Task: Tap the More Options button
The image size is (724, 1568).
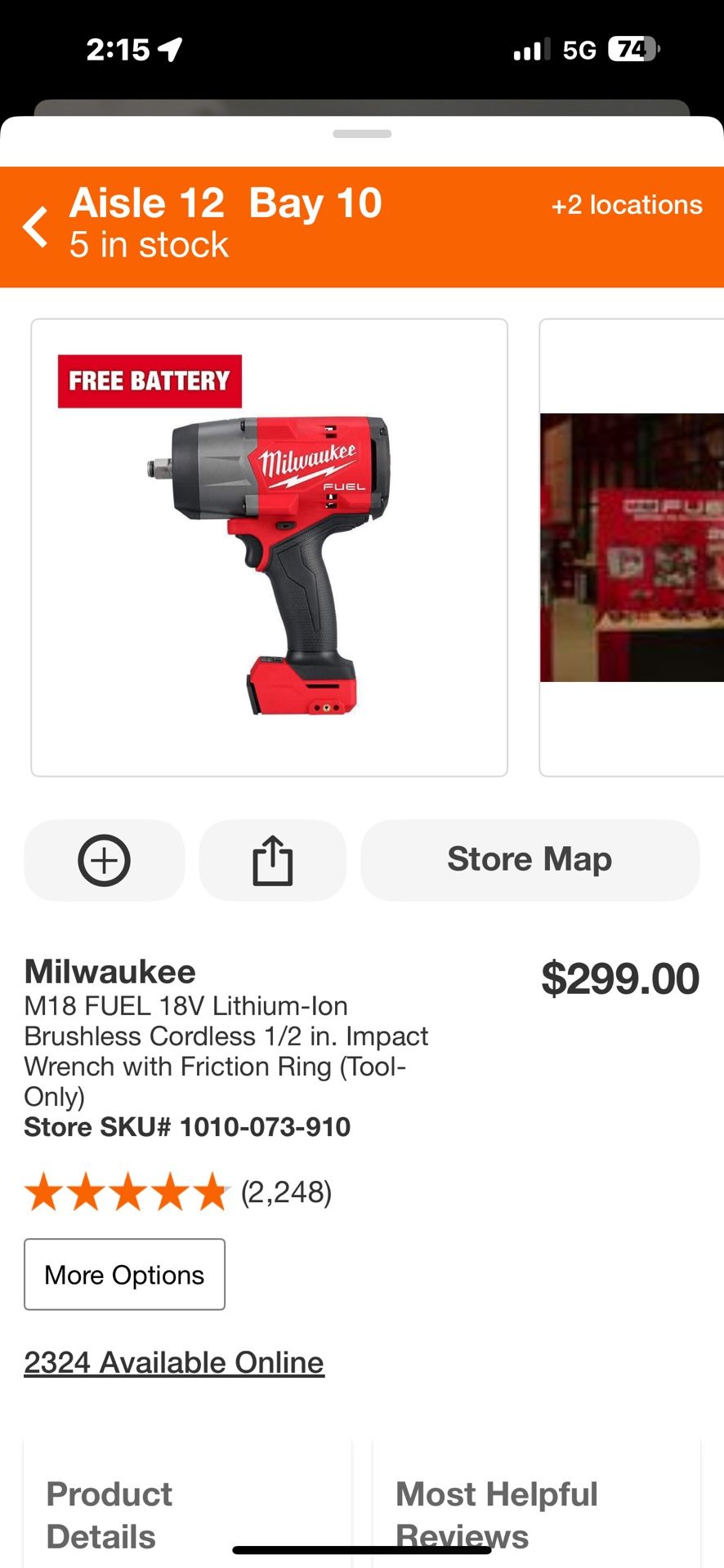Action: 124,1274
